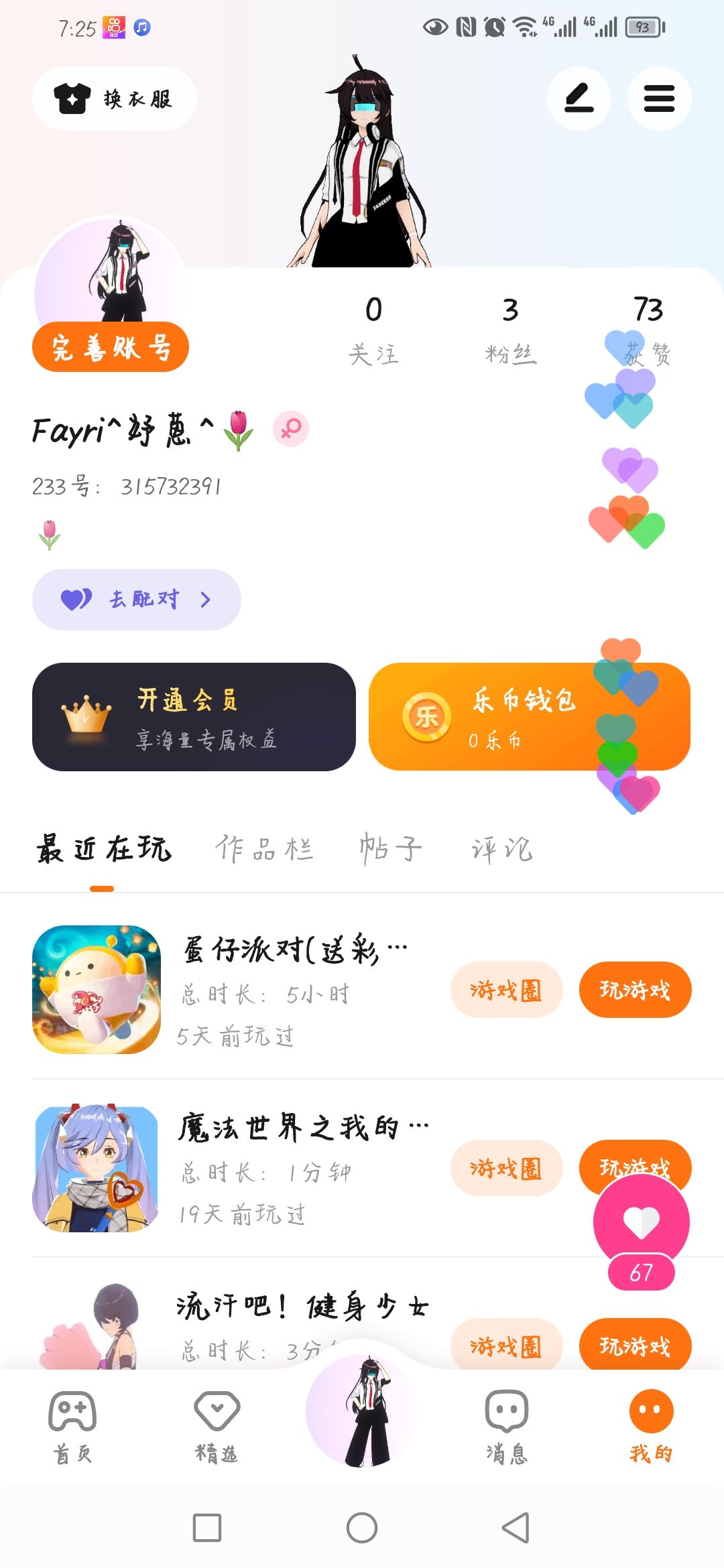
Task: Tap 玩游戏 for 蛋仔派对
Action: [635, 990]
